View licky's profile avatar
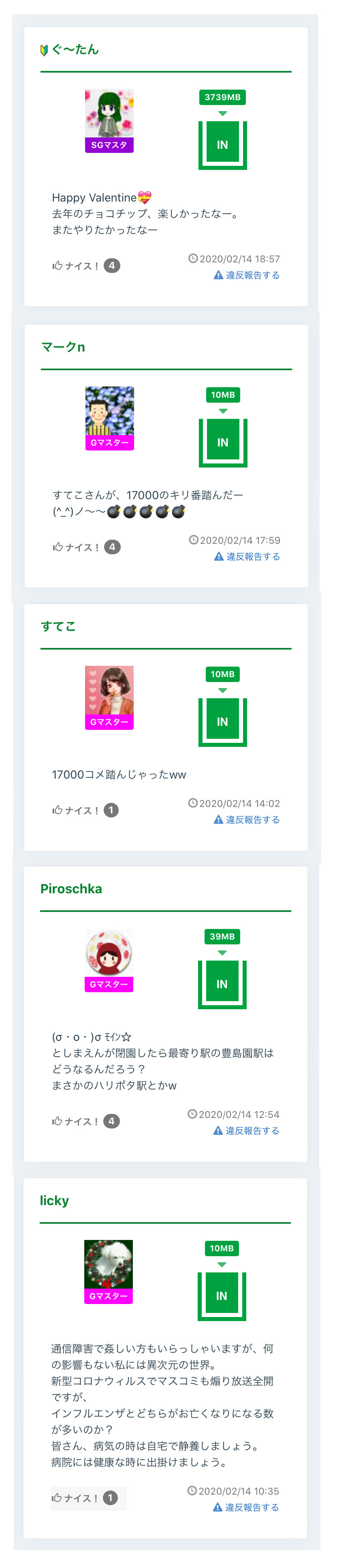The image size is (337, 1568). click(x=108, y=1264)
